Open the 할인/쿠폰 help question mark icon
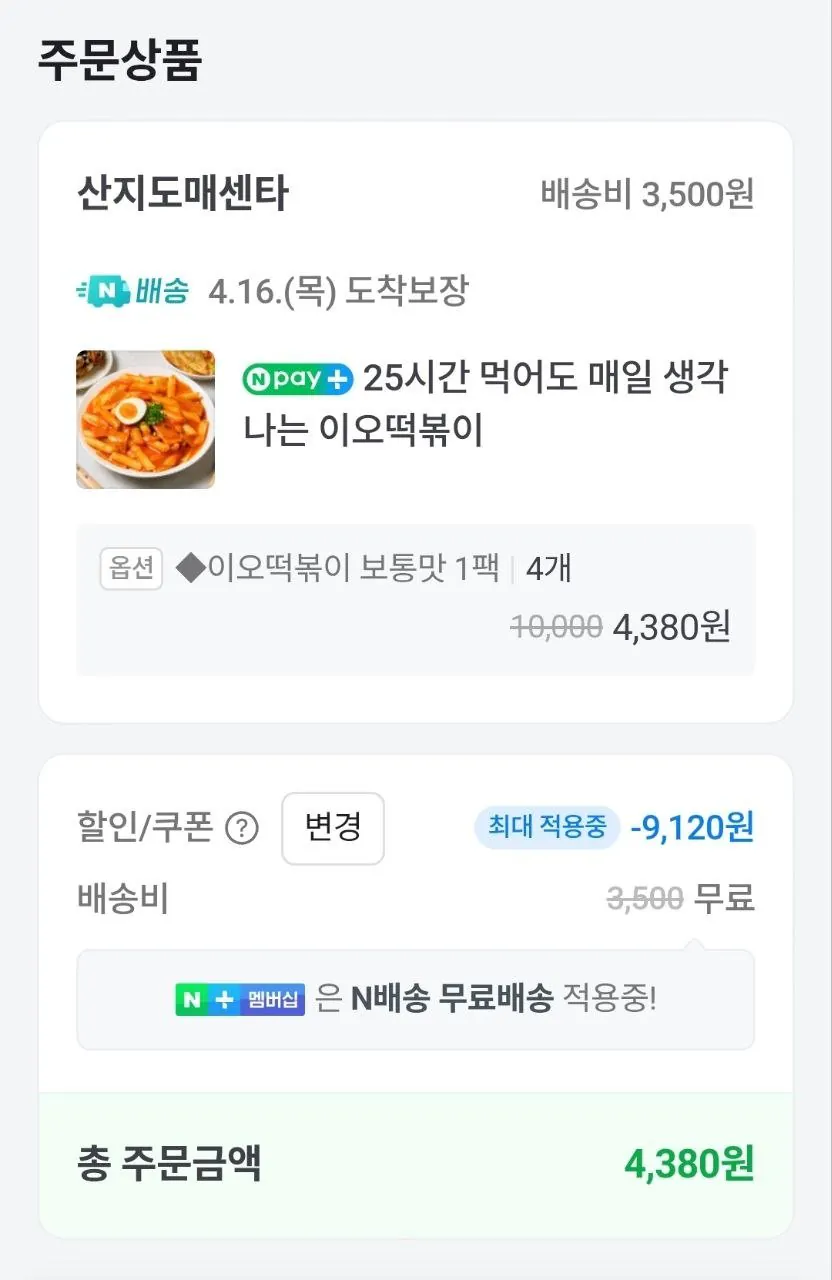 pos(240,828)
